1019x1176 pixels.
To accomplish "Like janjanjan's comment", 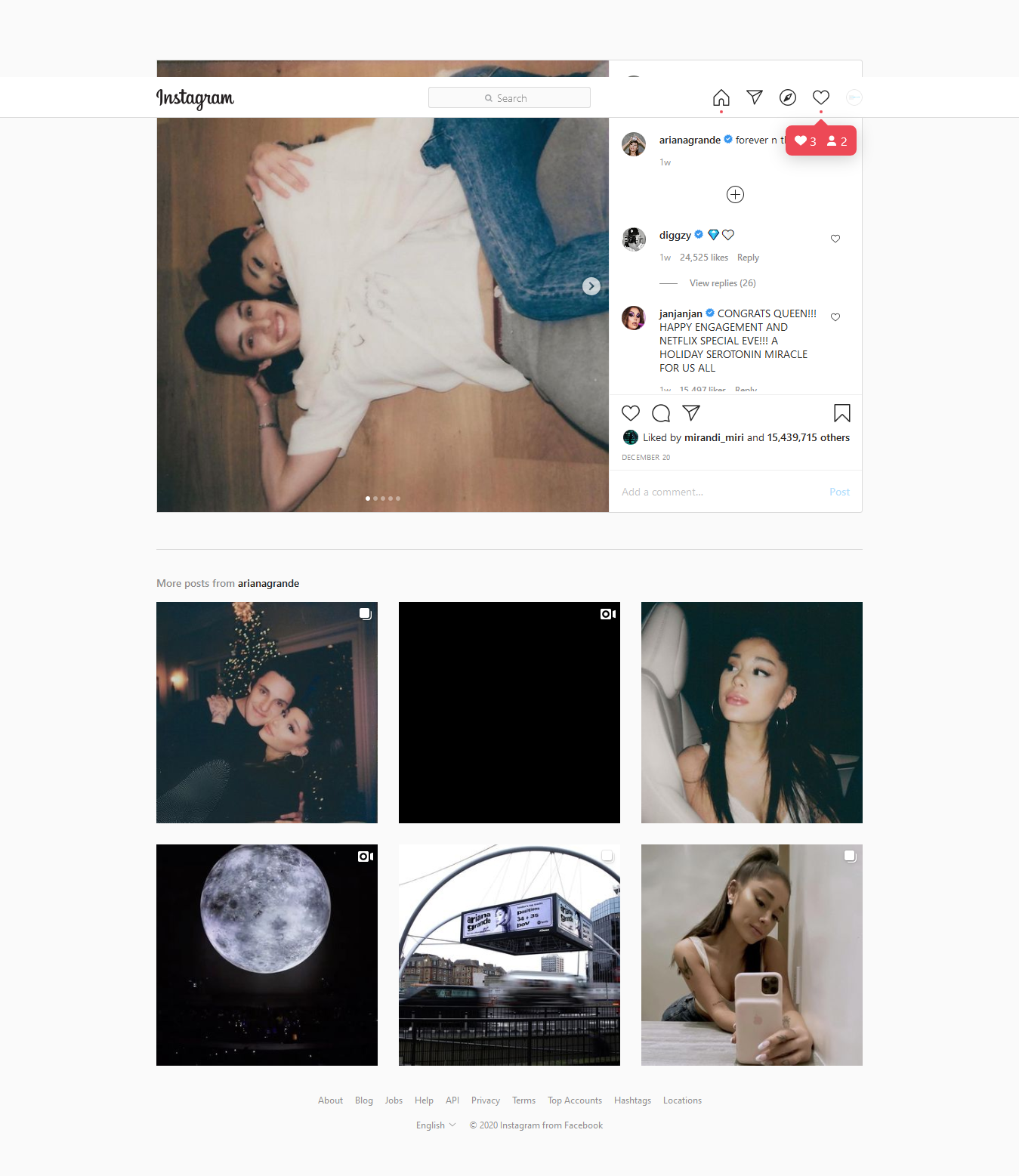I will click(x=835, y=317).
